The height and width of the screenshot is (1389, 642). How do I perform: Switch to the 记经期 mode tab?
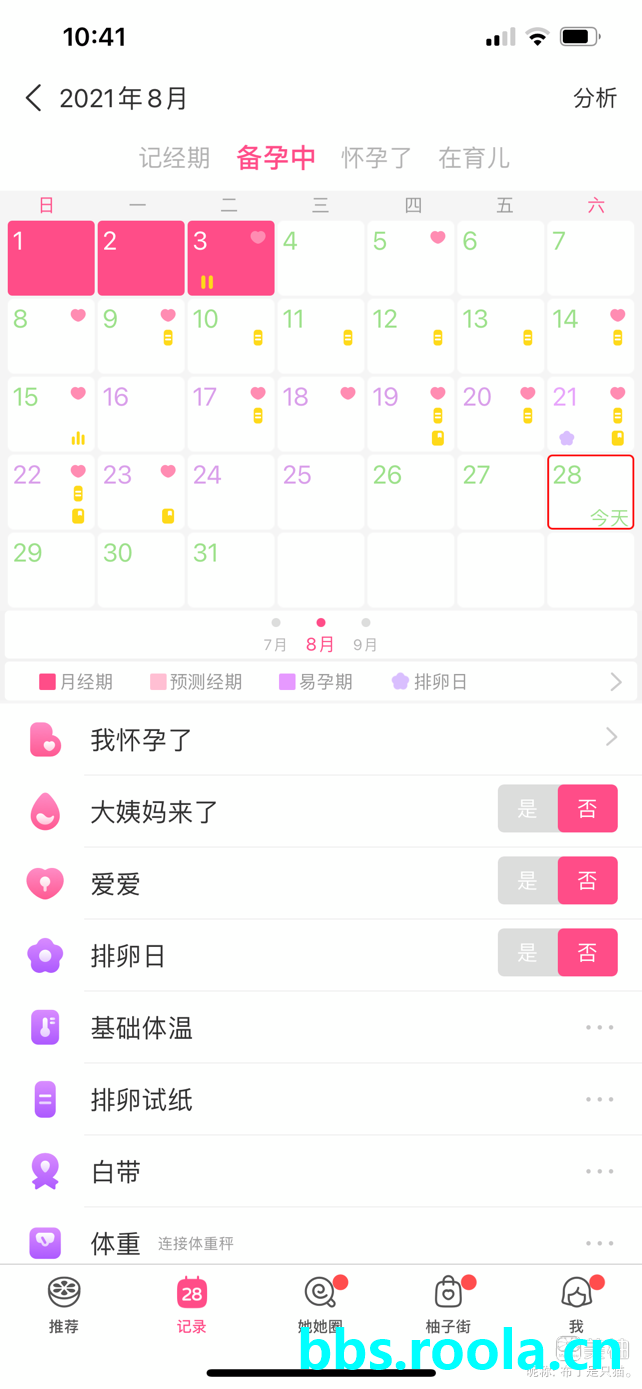(174, 158)
